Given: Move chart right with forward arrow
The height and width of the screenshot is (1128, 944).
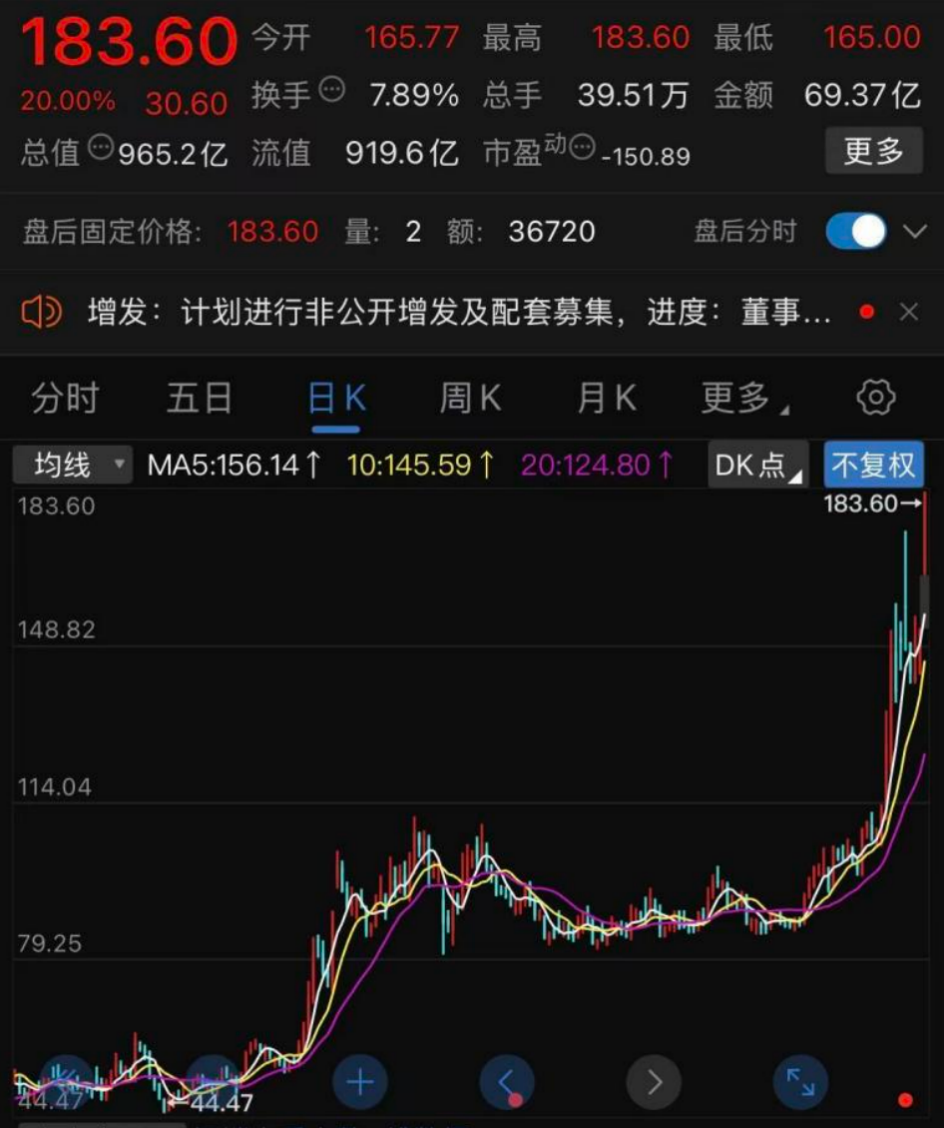Looking at the screenshot, I should click(653, 1081).
